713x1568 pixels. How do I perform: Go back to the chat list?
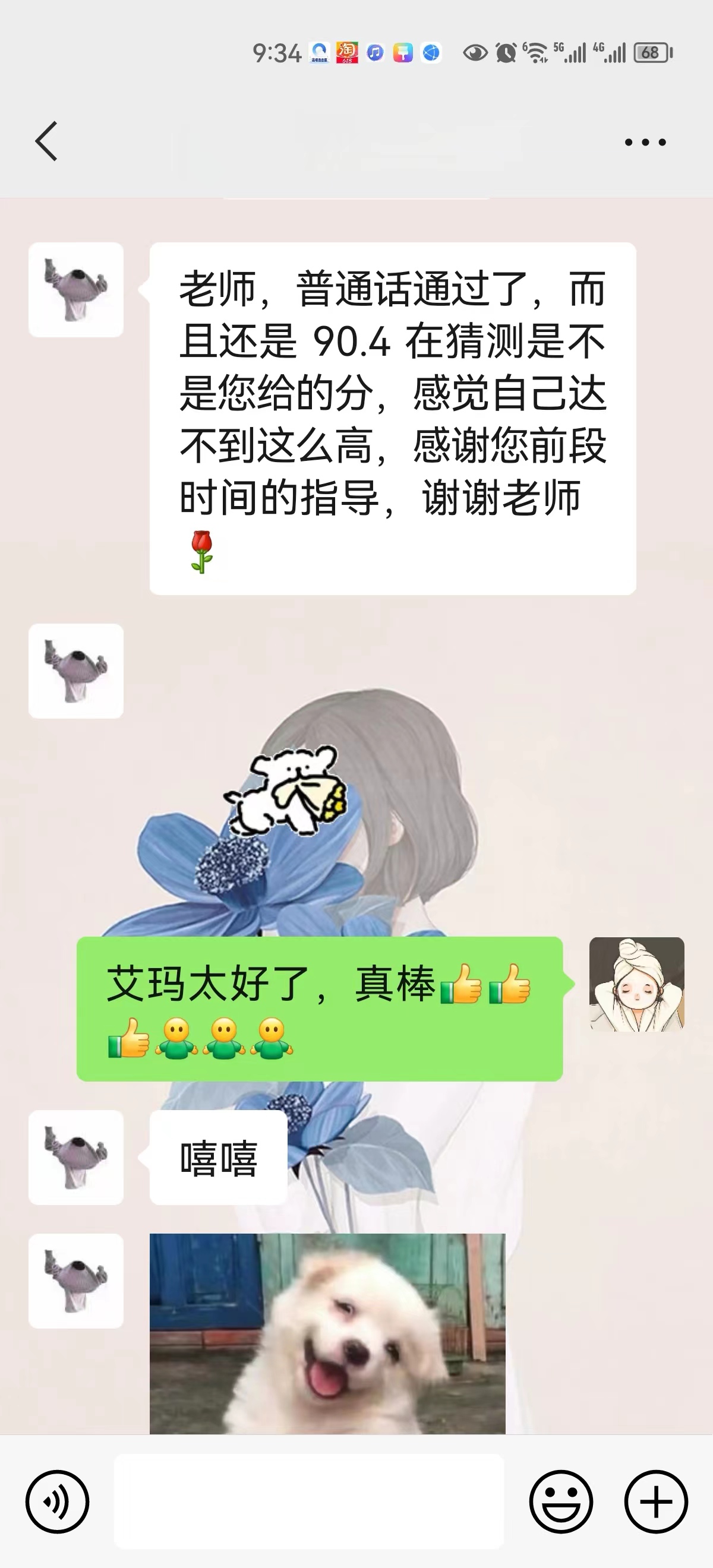pyautogui.click(x=46, y=141)
